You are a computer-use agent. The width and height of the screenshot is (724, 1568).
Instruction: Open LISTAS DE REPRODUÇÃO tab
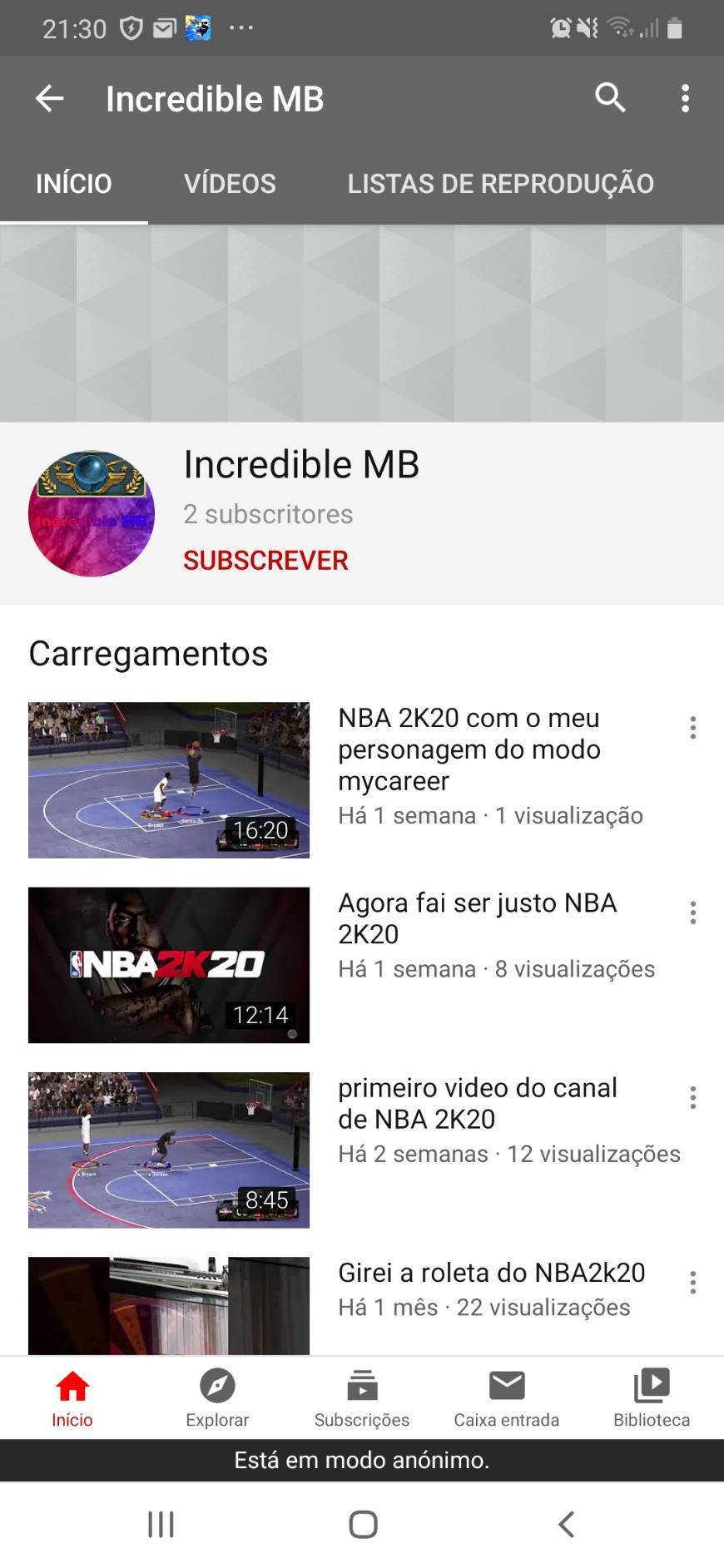click(501, 183)
